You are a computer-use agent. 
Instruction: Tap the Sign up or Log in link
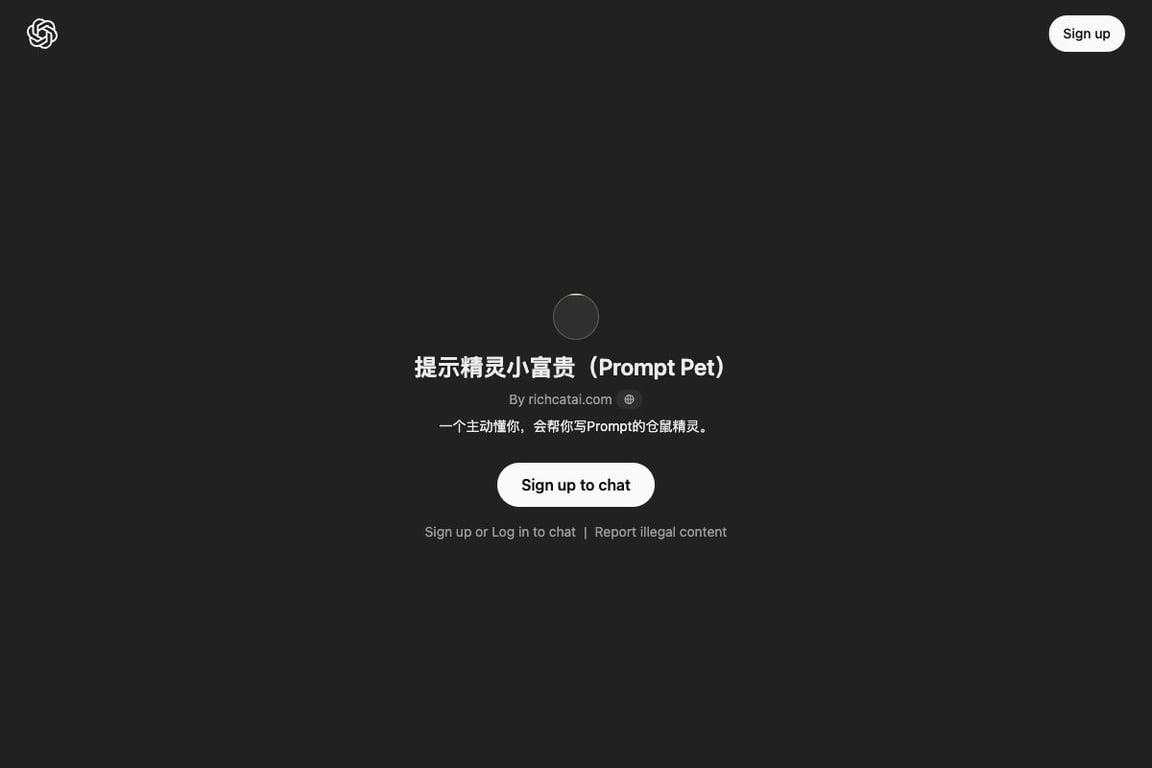pyautogui.click(x=499, y=532)
